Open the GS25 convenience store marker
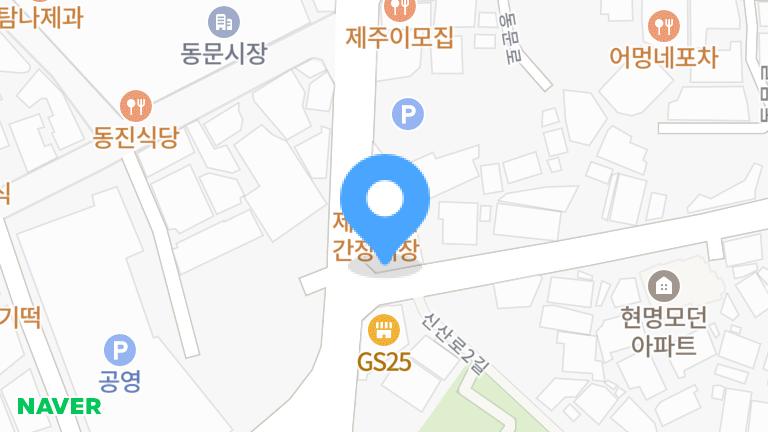Viewport: 768px width, 432px height. (x=384, y=329)
